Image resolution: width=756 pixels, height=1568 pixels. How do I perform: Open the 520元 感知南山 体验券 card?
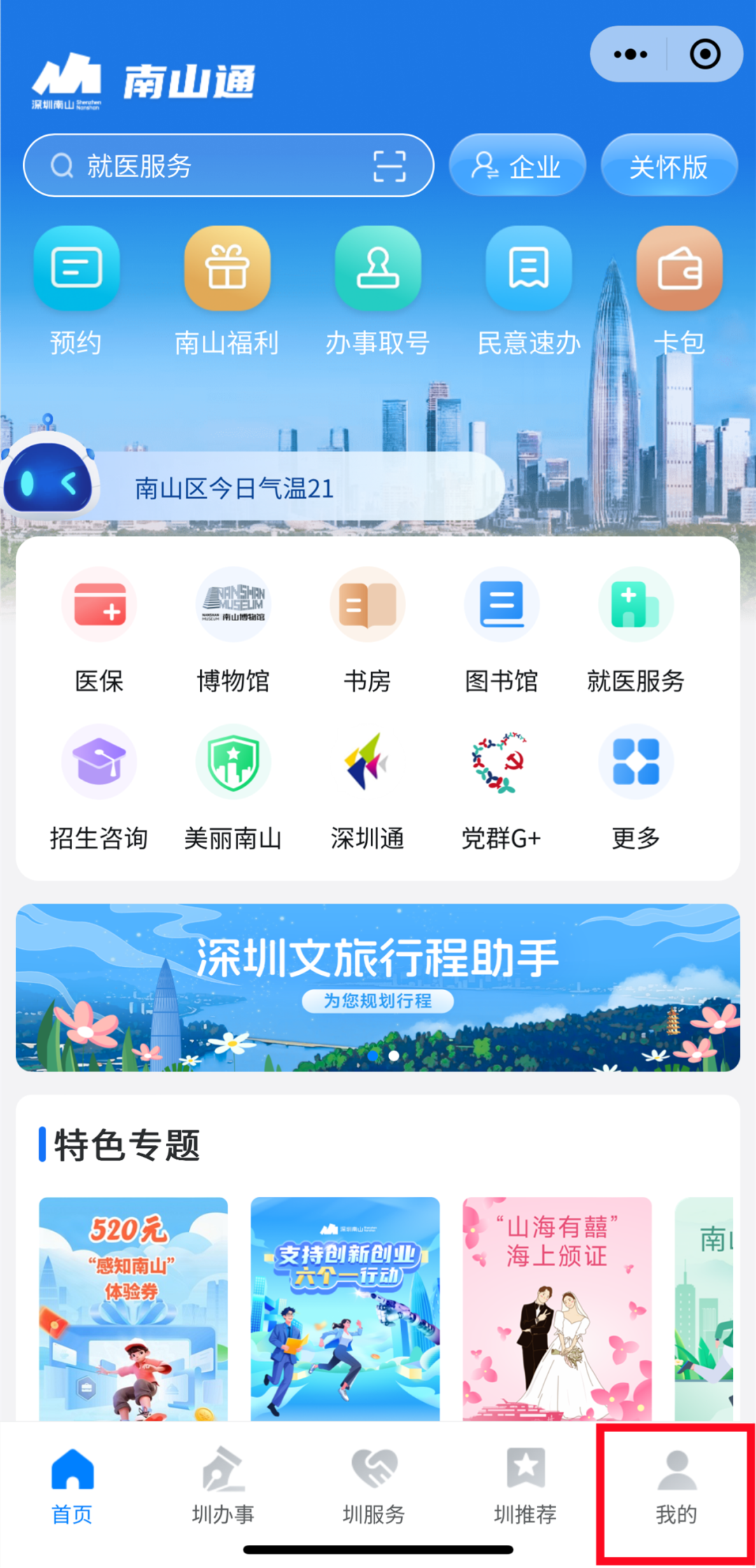click(x=133, y=1308)
